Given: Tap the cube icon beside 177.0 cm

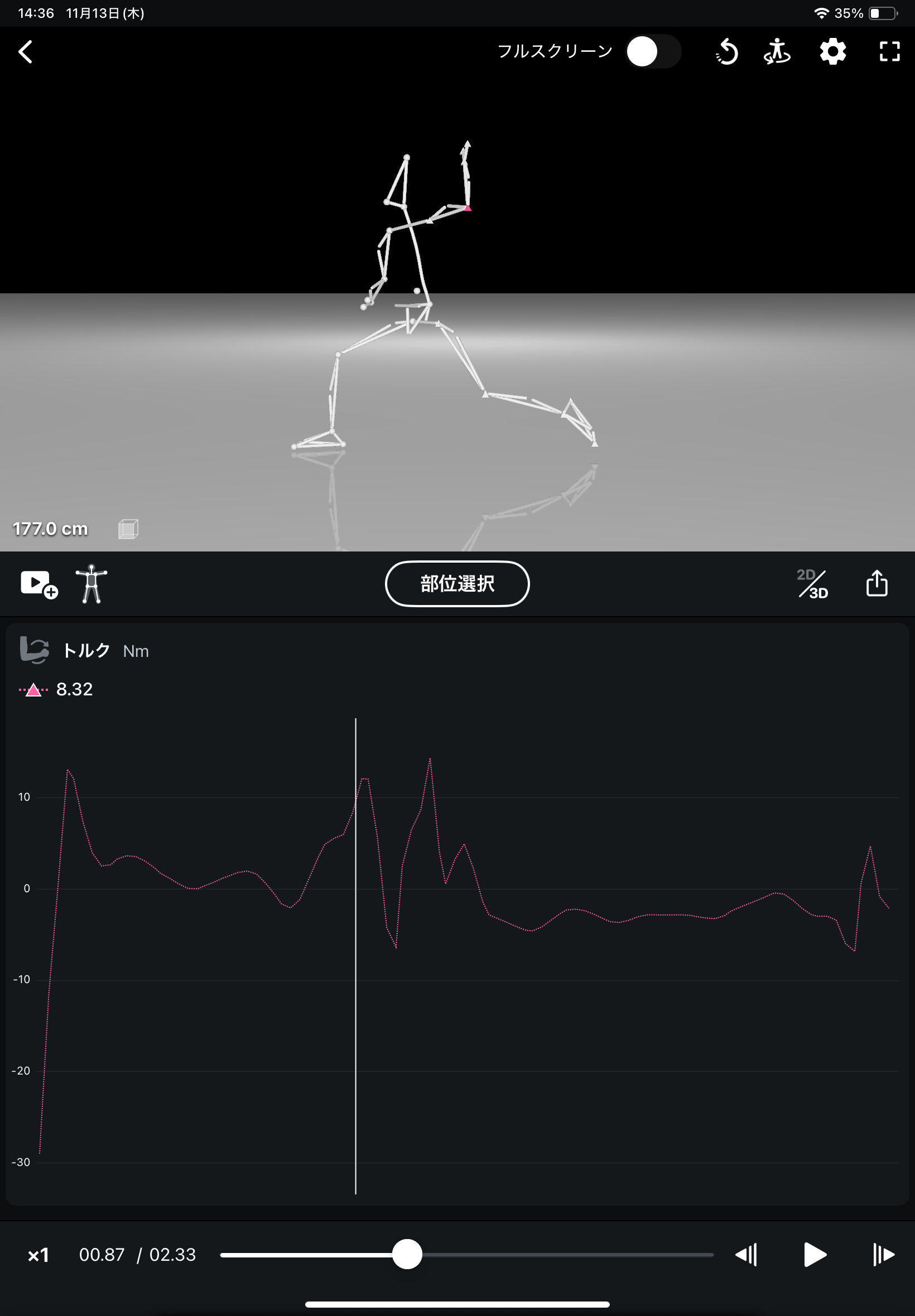Looking at the screenshot, I should (128, 529).
